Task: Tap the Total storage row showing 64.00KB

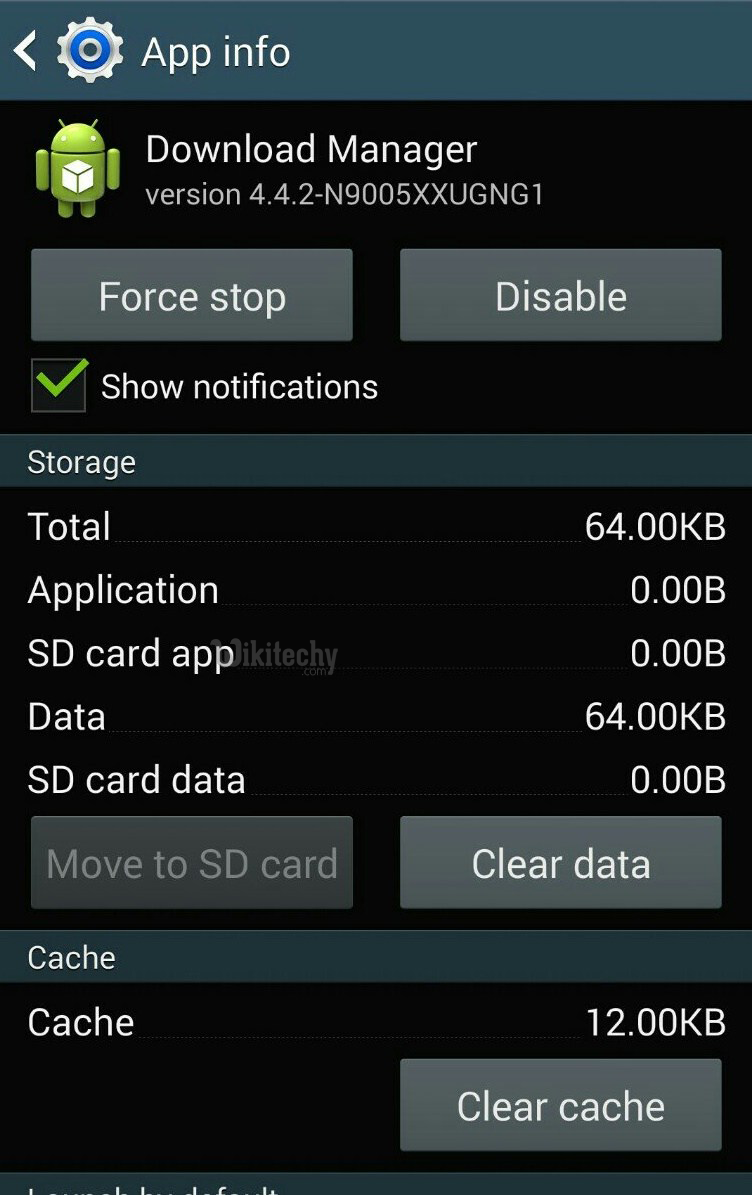Action: pyautogui.click(x=376, y=527)
